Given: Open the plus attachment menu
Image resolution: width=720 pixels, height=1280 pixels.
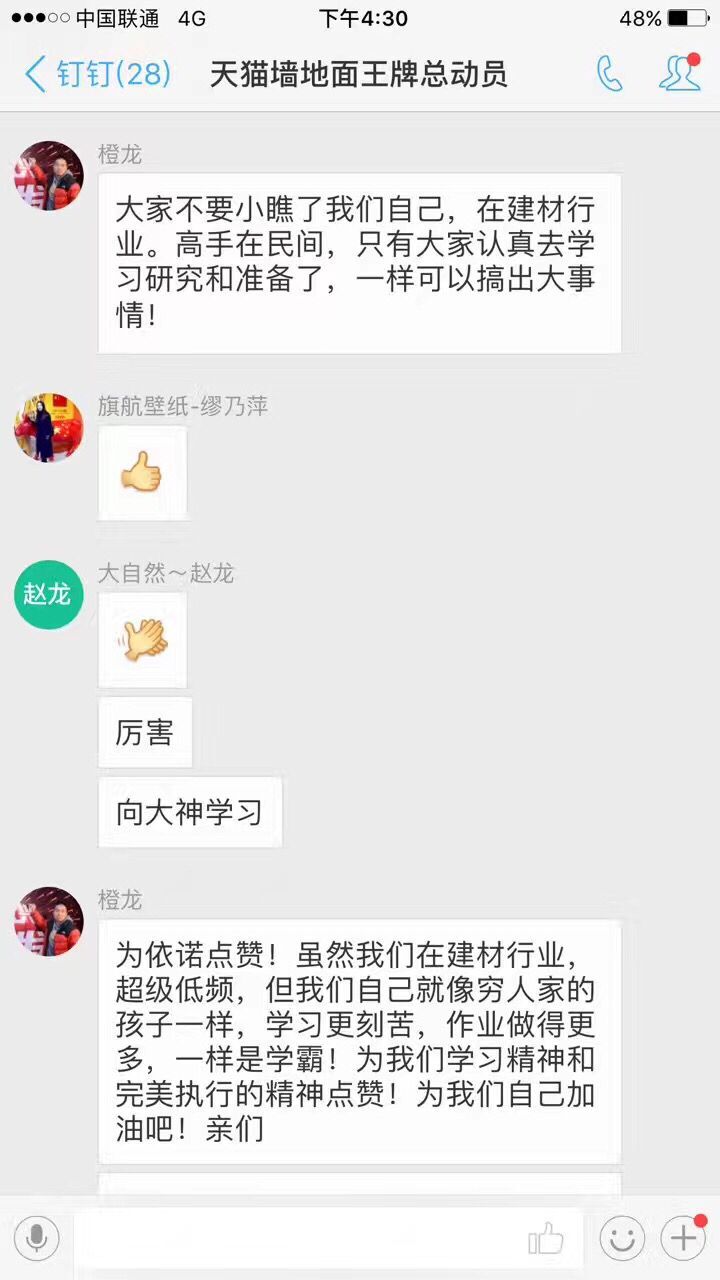Looking at the screenshot, I should coord(684,1239).
